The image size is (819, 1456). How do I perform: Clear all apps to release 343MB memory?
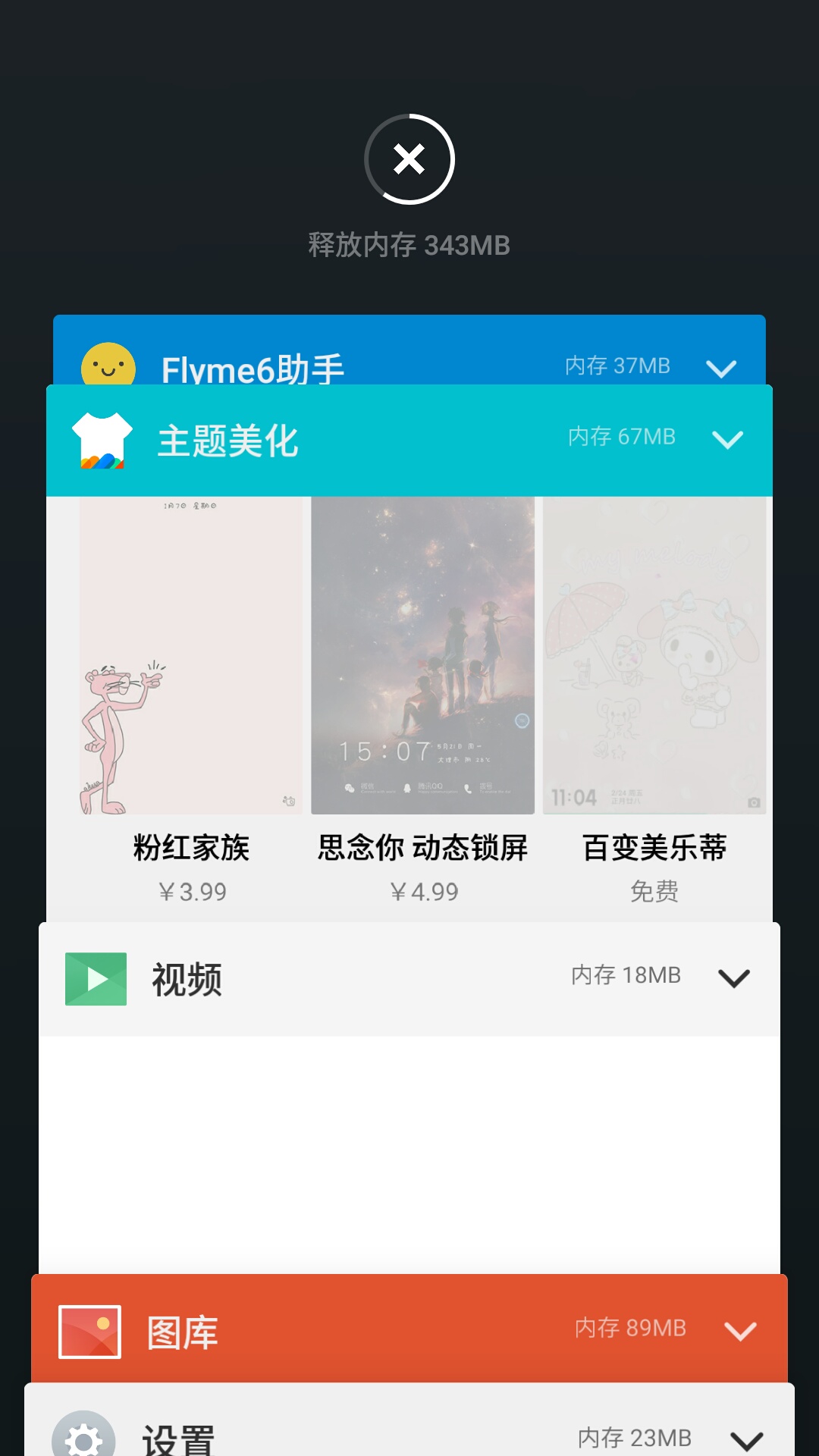tap(409, 159)
